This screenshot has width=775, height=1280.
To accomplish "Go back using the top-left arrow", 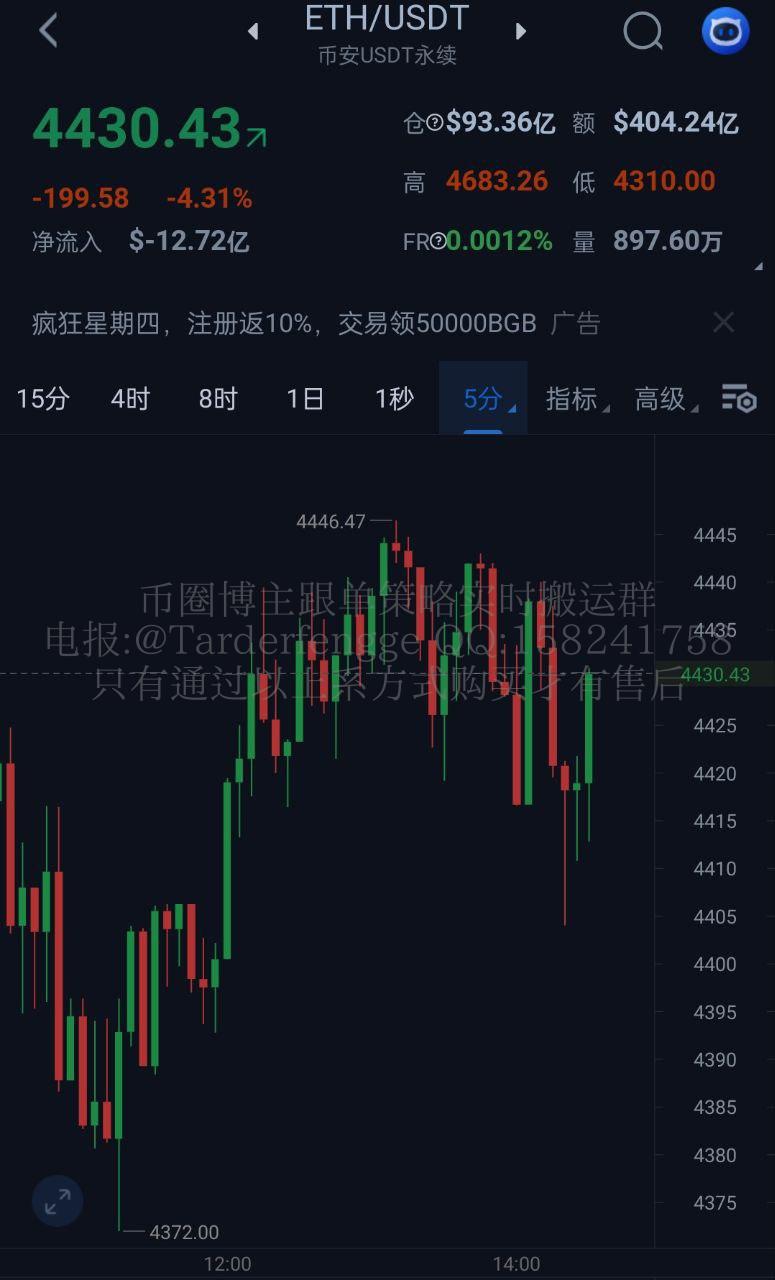I will coord(47,30).
